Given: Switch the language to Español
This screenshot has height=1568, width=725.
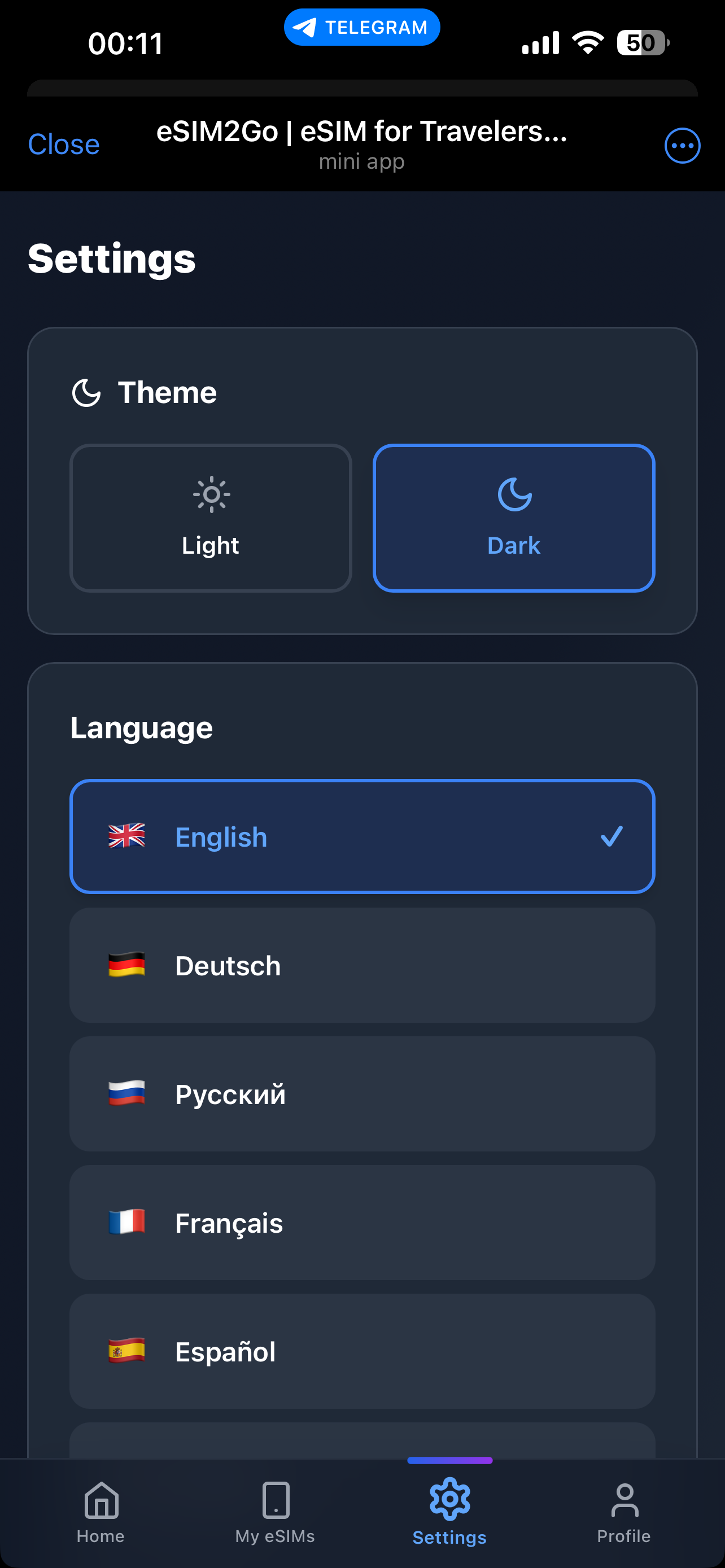Looking at the screenshot, I should point(362,1351).
